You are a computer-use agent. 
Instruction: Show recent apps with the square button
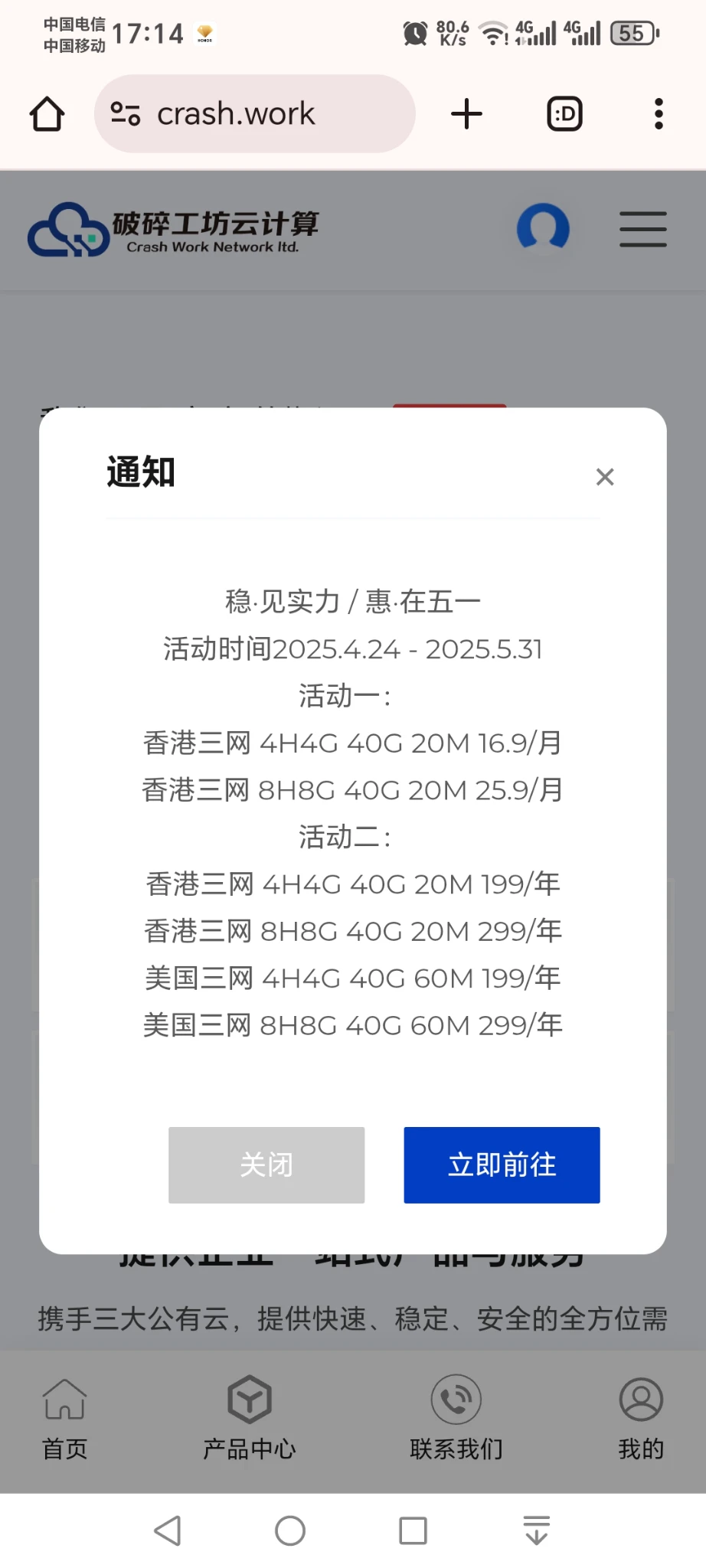click(x=413, y=1530)
